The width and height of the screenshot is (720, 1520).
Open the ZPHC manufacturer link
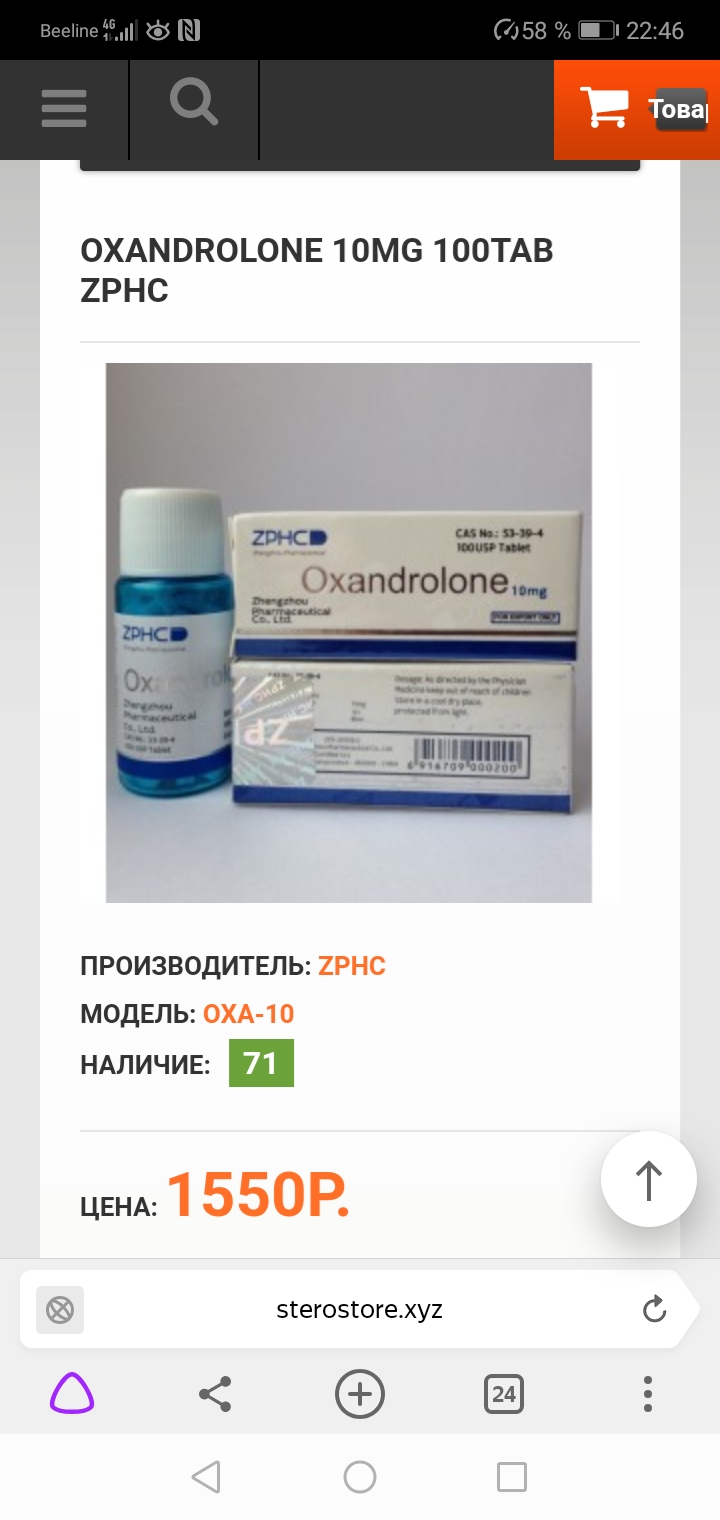click(351, 965)
